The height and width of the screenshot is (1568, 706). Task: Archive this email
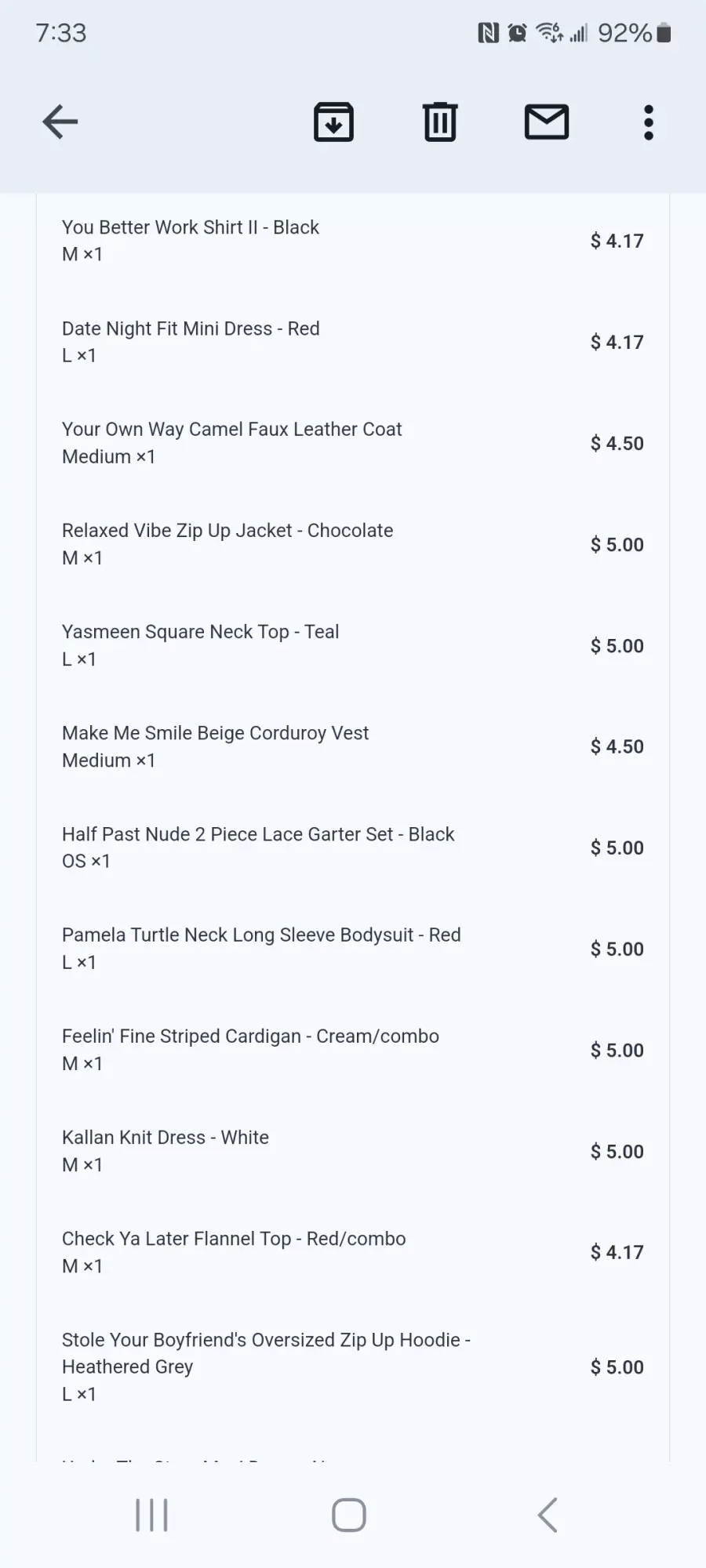pyautogui.click(x=334, y=122)
